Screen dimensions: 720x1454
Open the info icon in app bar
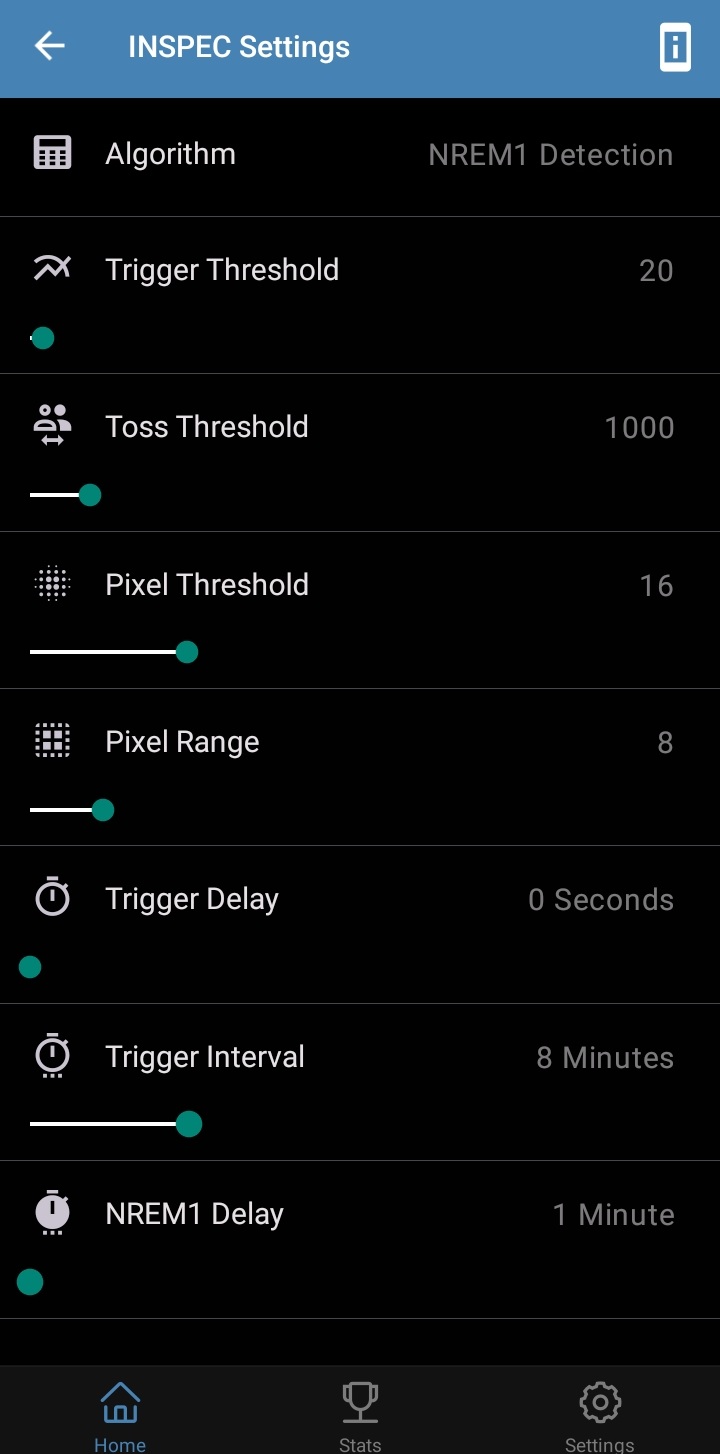(675, 47)
